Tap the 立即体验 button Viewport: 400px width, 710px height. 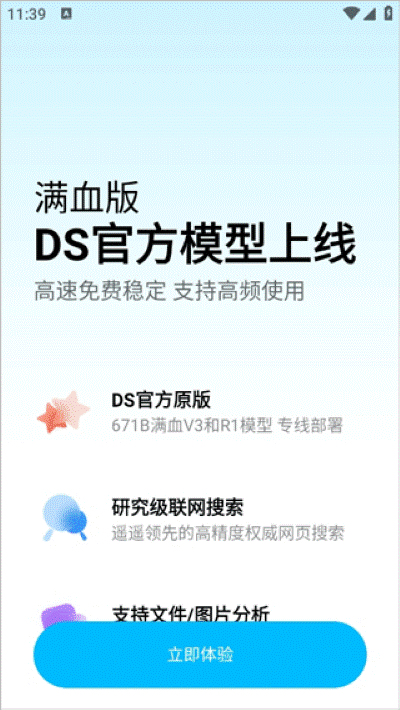coord(200,654)
